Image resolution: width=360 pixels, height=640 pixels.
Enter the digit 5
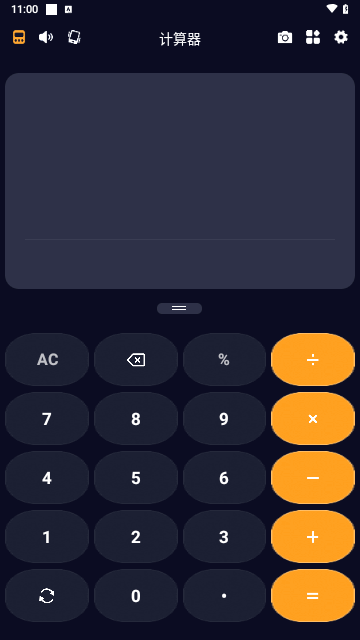coord(136,478)
